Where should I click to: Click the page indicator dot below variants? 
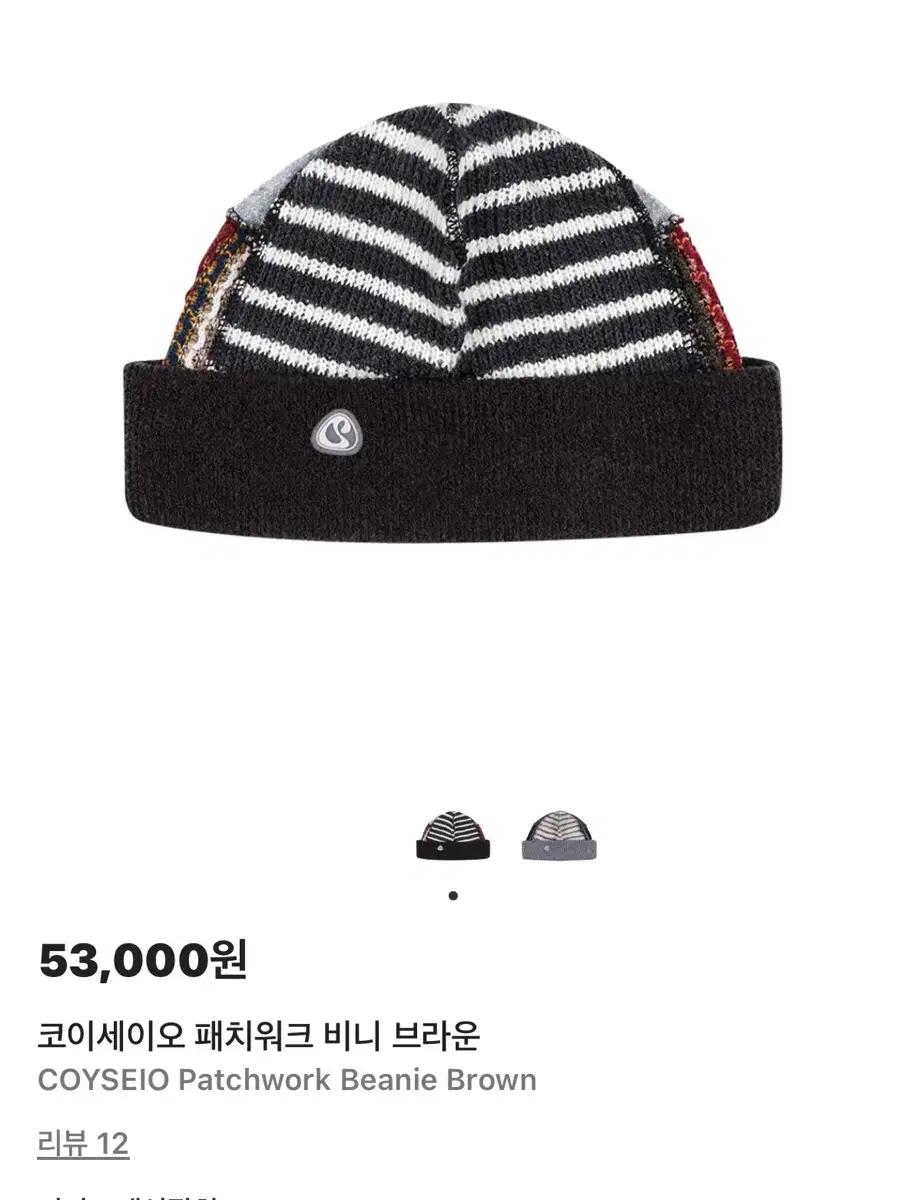[454, 894]
